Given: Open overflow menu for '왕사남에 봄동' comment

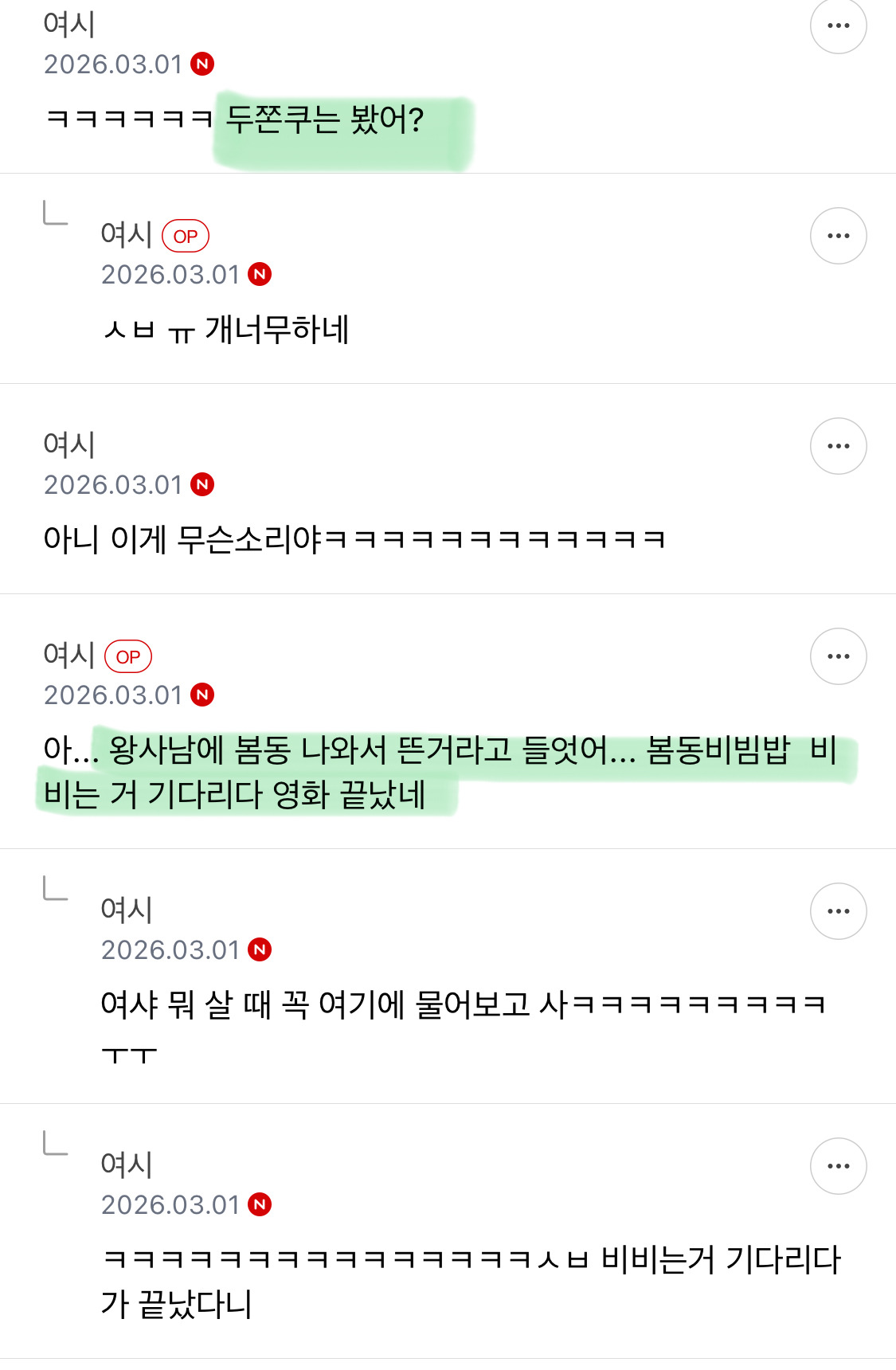Looking at the screenshot, I should click(x=838, y=656).
